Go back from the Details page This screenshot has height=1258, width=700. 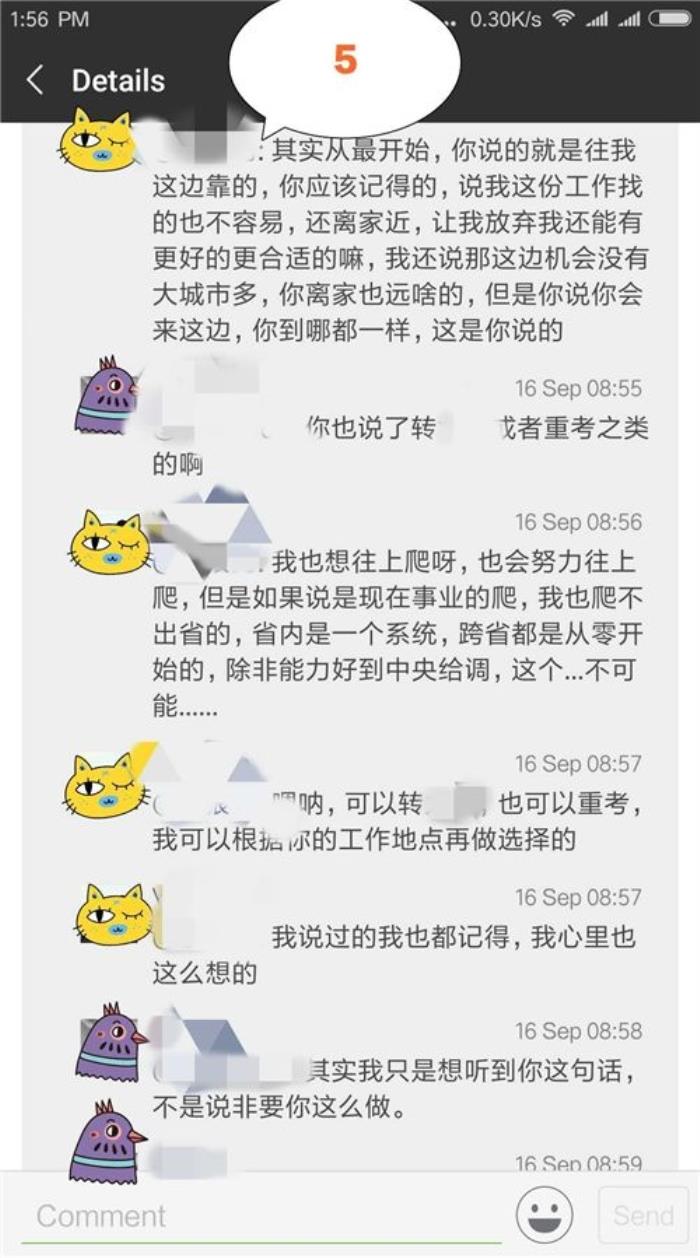[36, 81]
